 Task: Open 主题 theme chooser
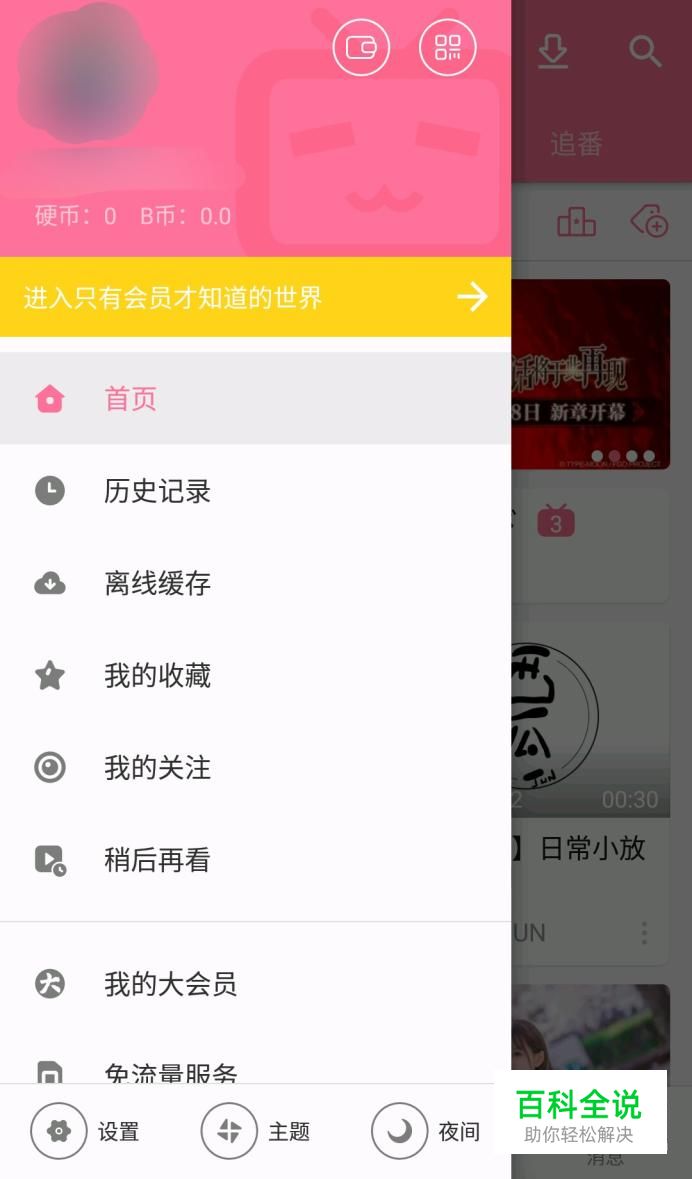[x=256, y=1131]
